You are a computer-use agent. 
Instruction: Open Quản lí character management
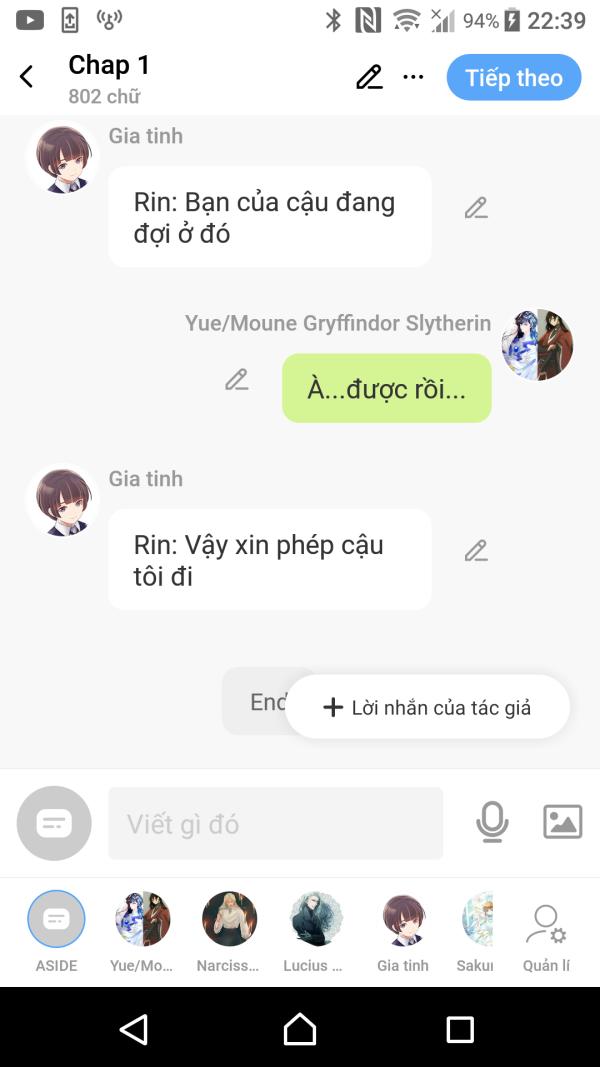546,925
